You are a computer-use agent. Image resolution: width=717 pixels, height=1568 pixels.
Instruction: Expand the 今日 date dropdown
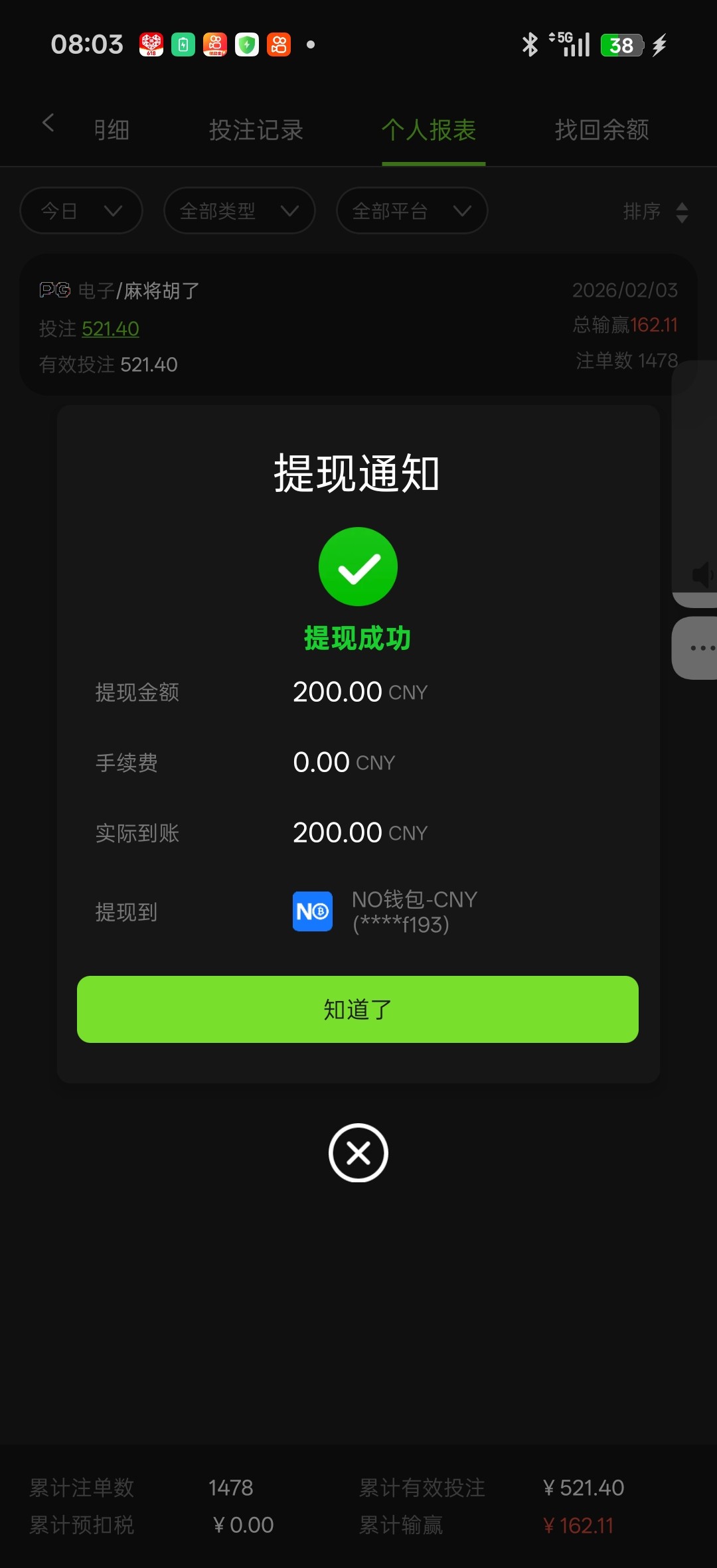coord(81,211)
